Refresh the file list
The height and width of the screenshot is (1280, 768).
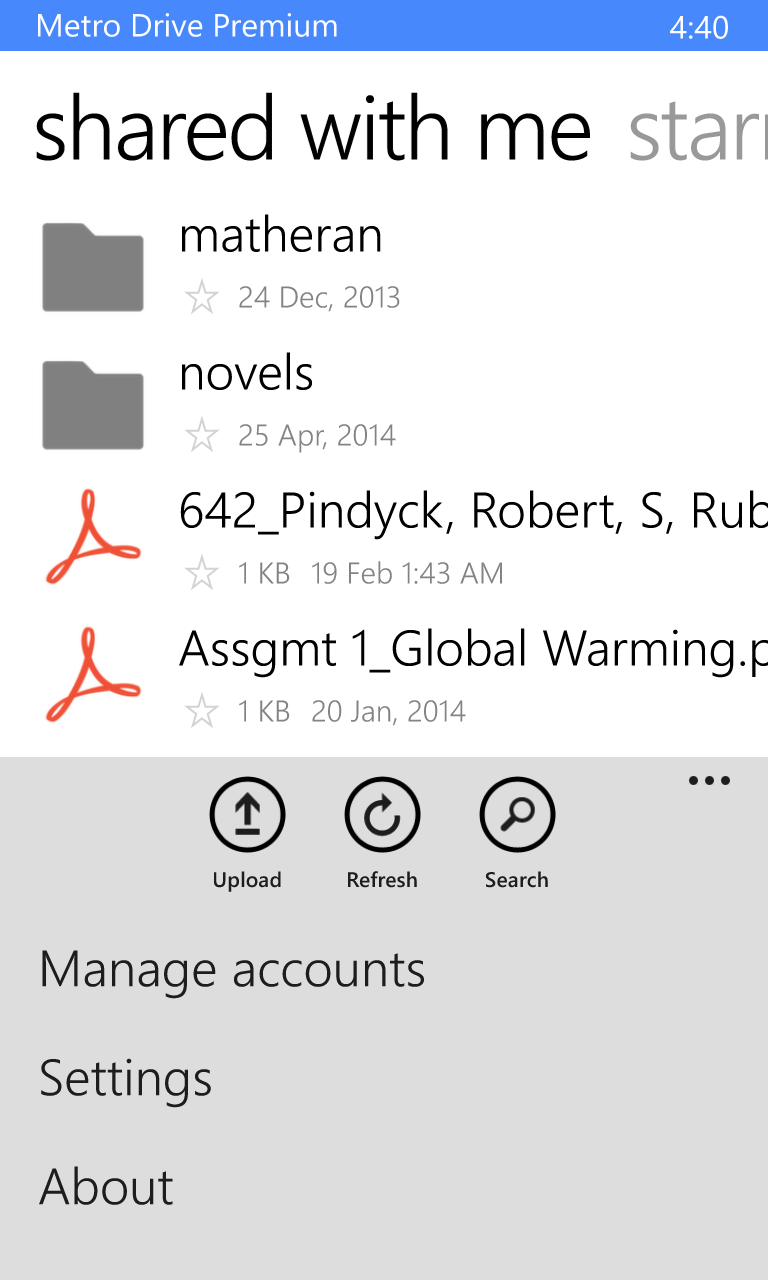pyautogui.click(x=382, y=816)
